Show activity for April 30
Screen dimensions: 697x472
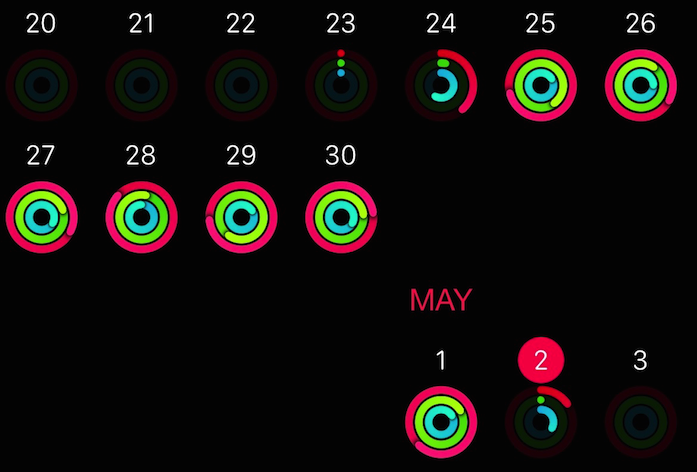coord(341,217)
